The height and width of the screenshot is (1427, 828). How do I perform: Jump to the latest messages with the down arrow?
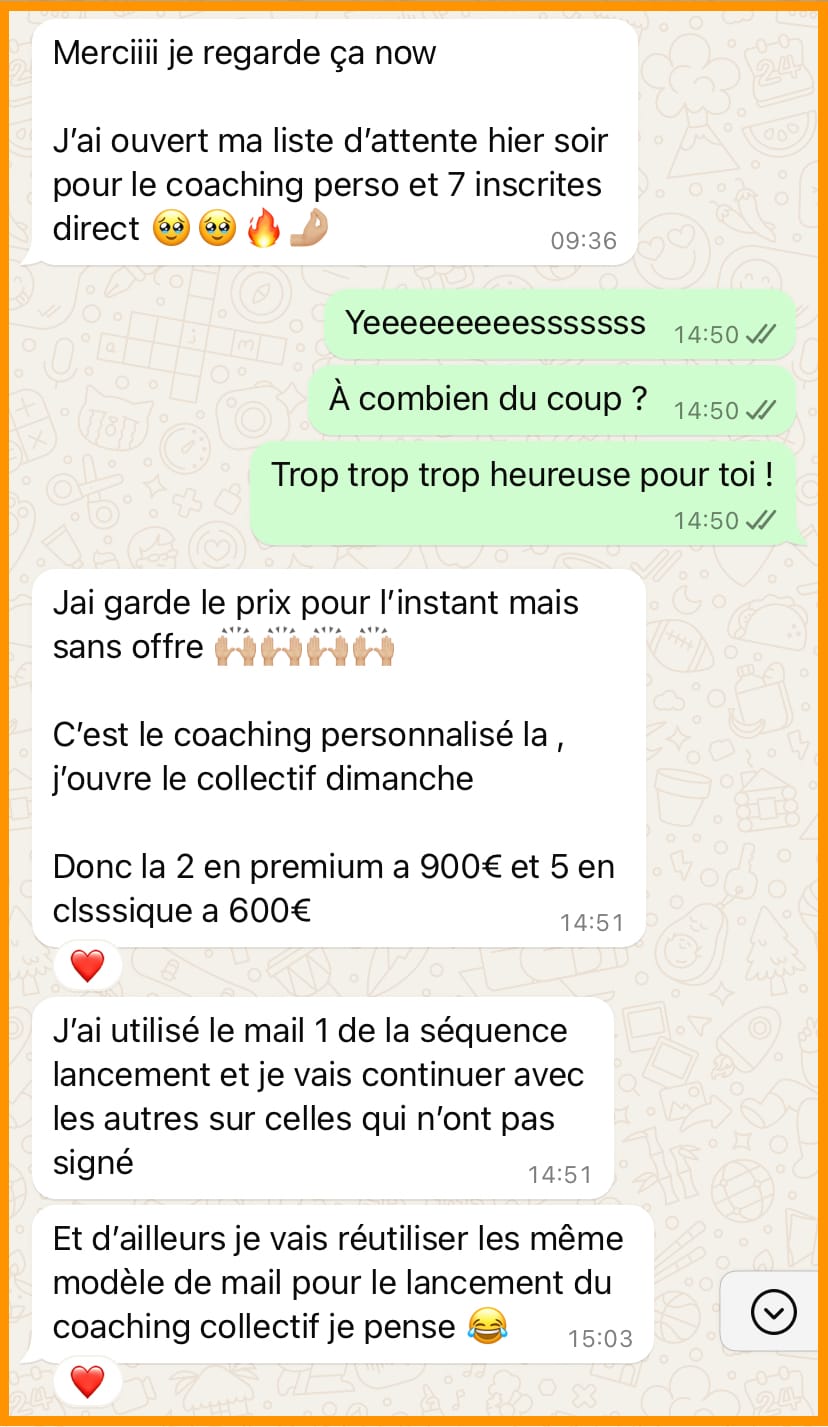click(773, 1312)
